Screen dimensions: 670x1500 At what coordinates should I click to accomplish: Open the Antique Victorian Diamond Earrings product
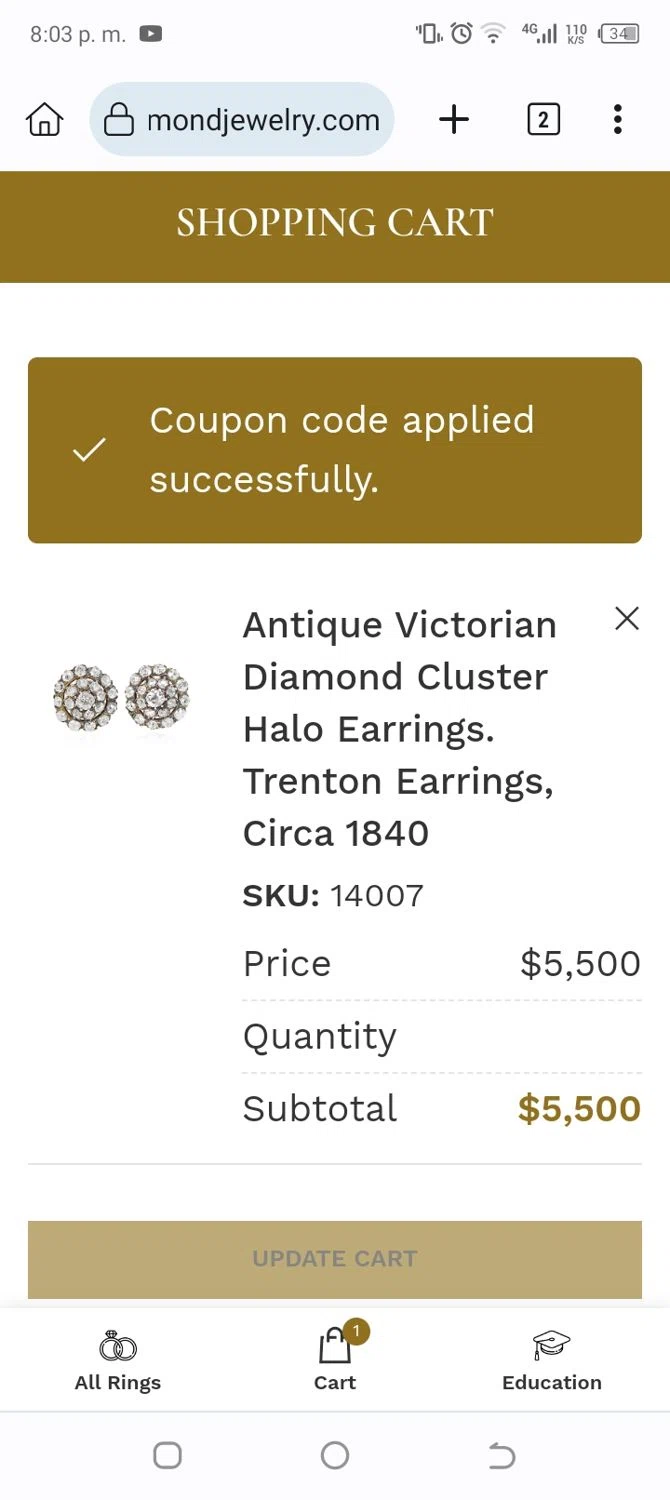tap(399, 728)
